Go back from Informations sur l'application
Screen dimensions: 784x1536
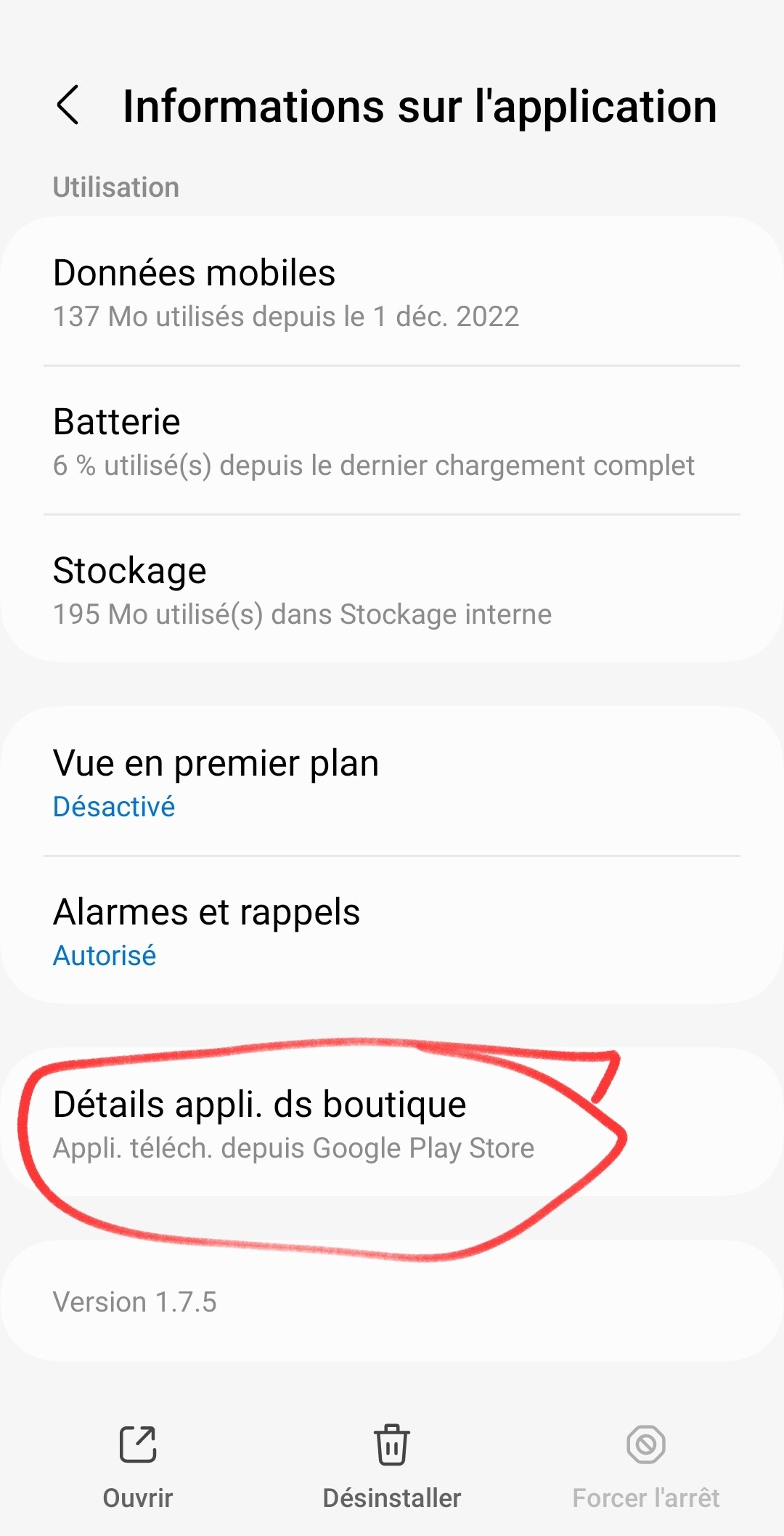click(68, 105)
